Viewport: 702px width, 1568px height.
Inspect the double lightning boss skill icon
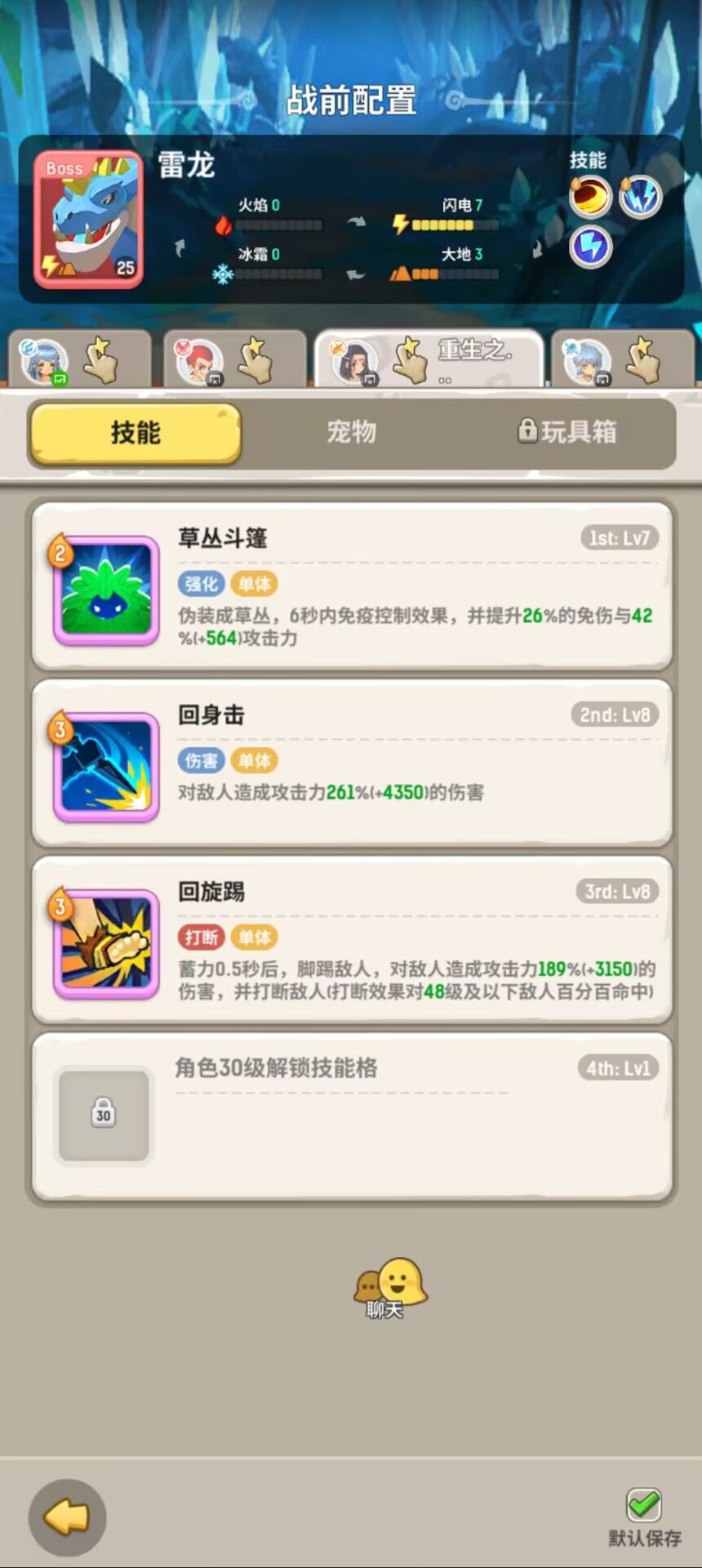pyautogui.click(x=639, y=196)
